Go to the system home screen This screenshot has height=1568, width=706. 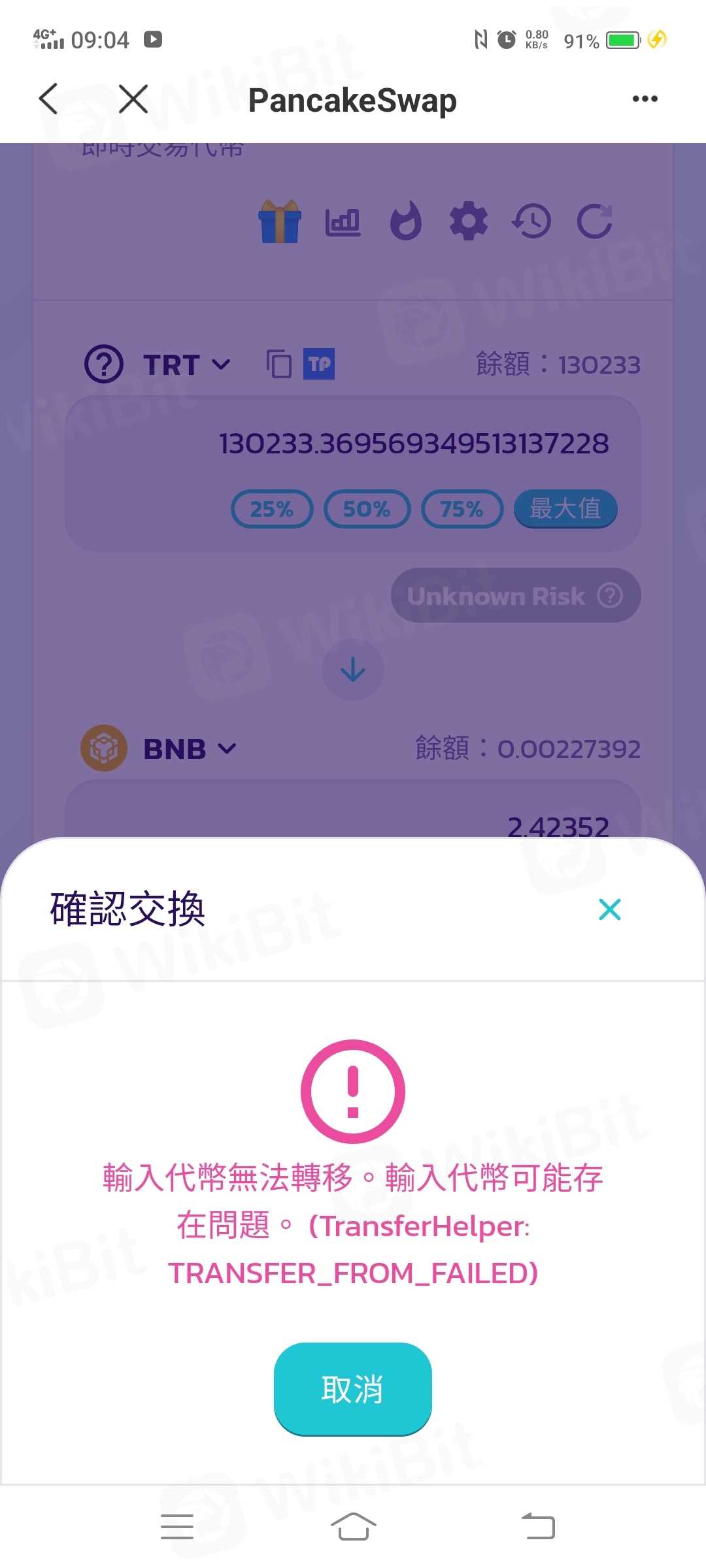tap(353, 1526)
